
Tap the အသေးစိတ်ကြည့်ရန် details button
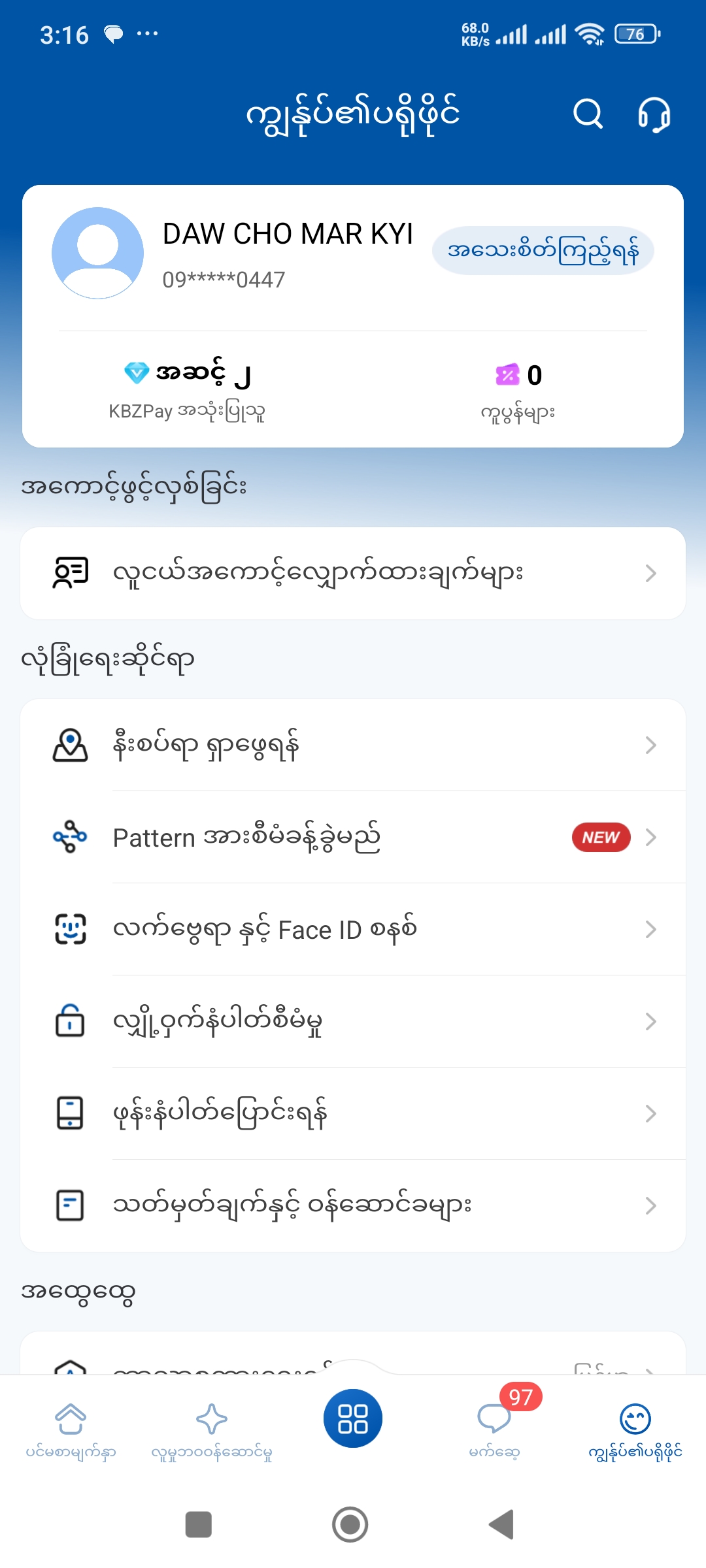pos(543,251)
